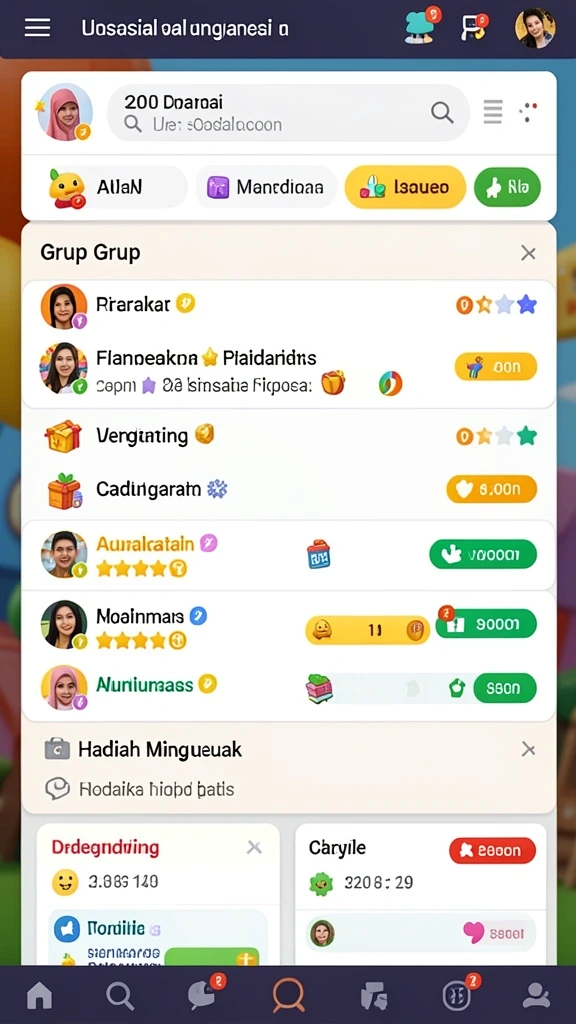This screenshot has width=576, height=1024.
Task: Open profile avatar in top bar
Action: click(536, 28)
